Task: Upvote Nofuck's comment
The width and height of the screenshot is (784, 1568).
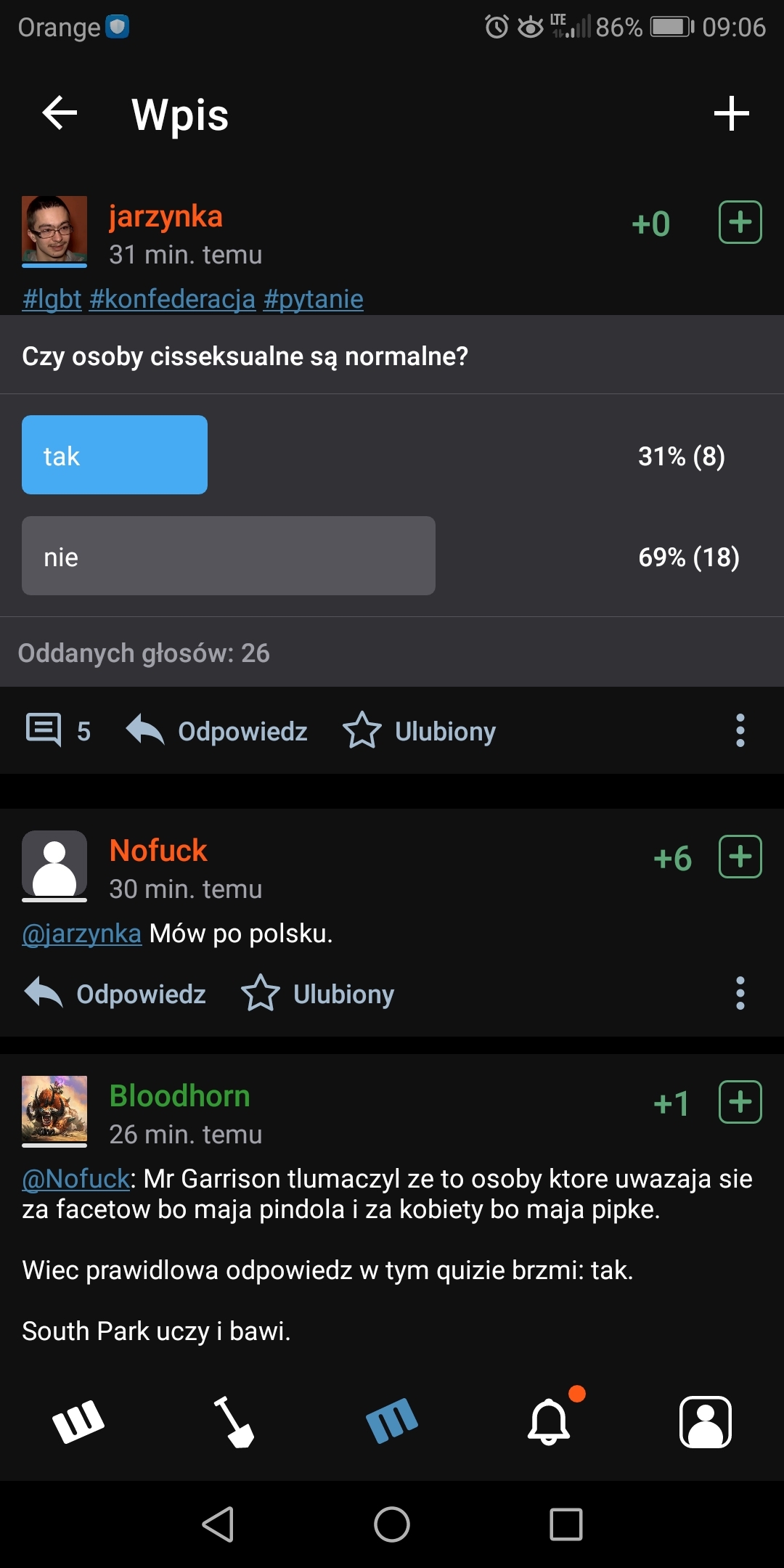Action: point(740,857)
